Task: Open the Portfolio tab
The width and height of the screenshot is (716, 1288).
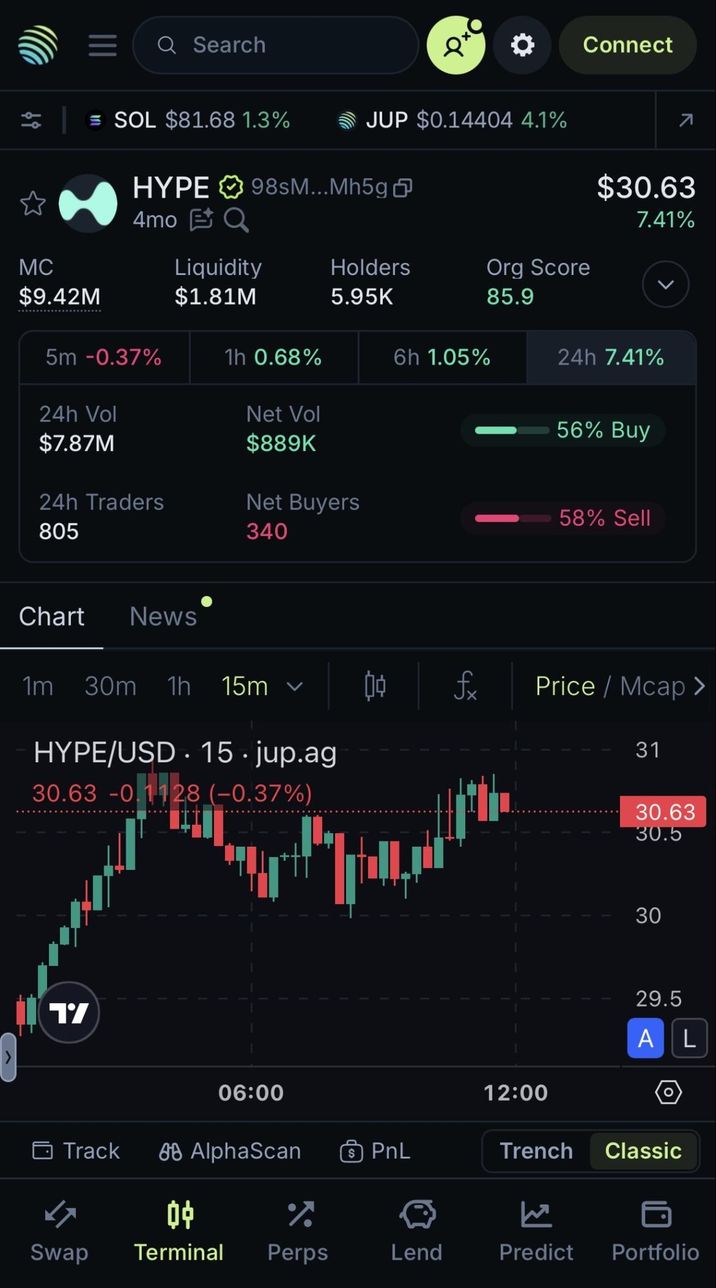Action: 655,1232
